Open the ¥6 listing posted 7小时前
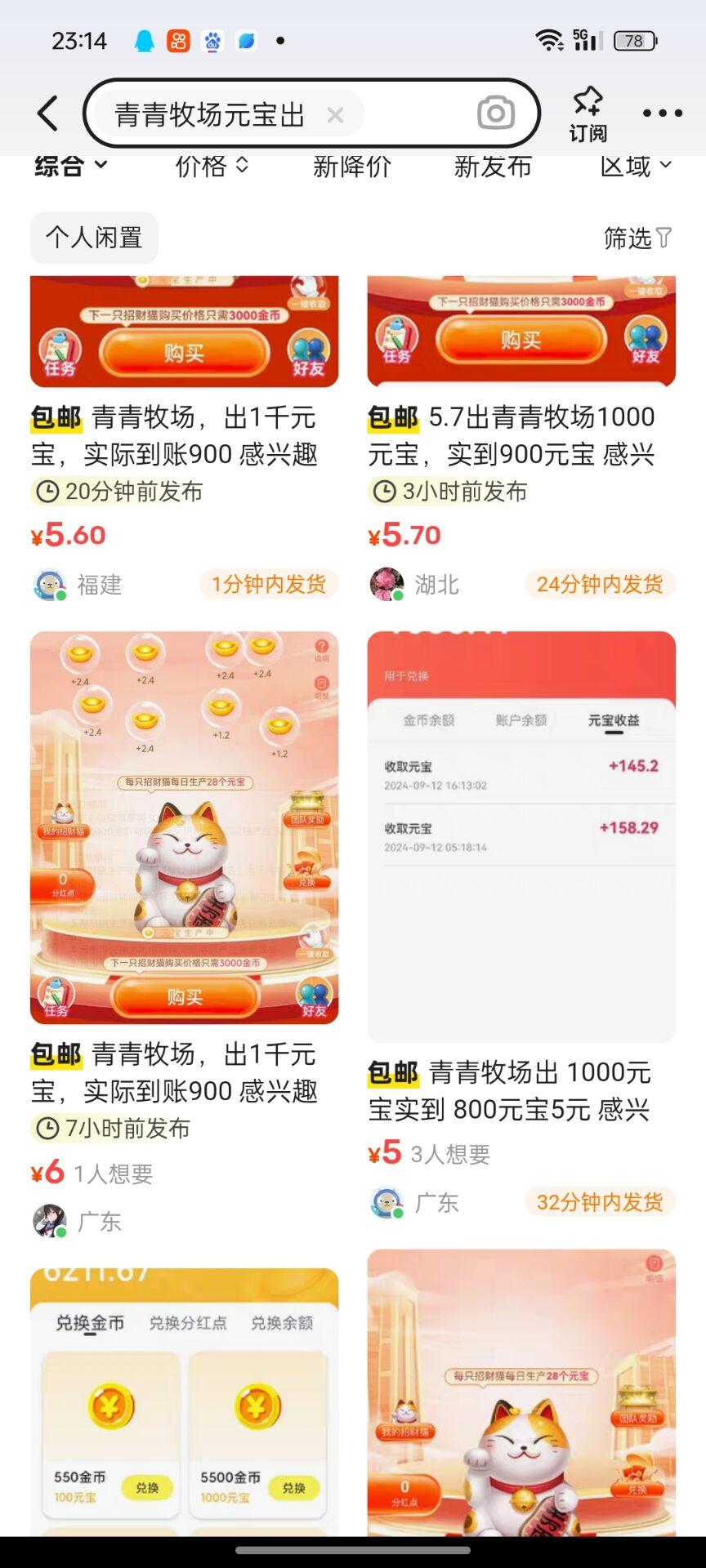The width and height of the screenshot is (706, 1568). click(x=184, y=1071)
